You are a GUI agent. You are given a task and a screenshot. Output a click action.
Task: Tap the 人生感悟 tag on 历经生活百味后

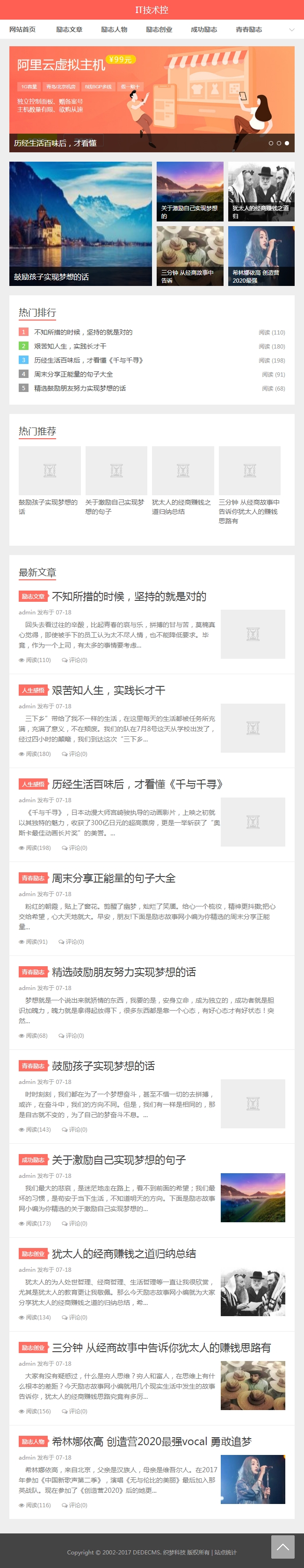coord(33,784)
